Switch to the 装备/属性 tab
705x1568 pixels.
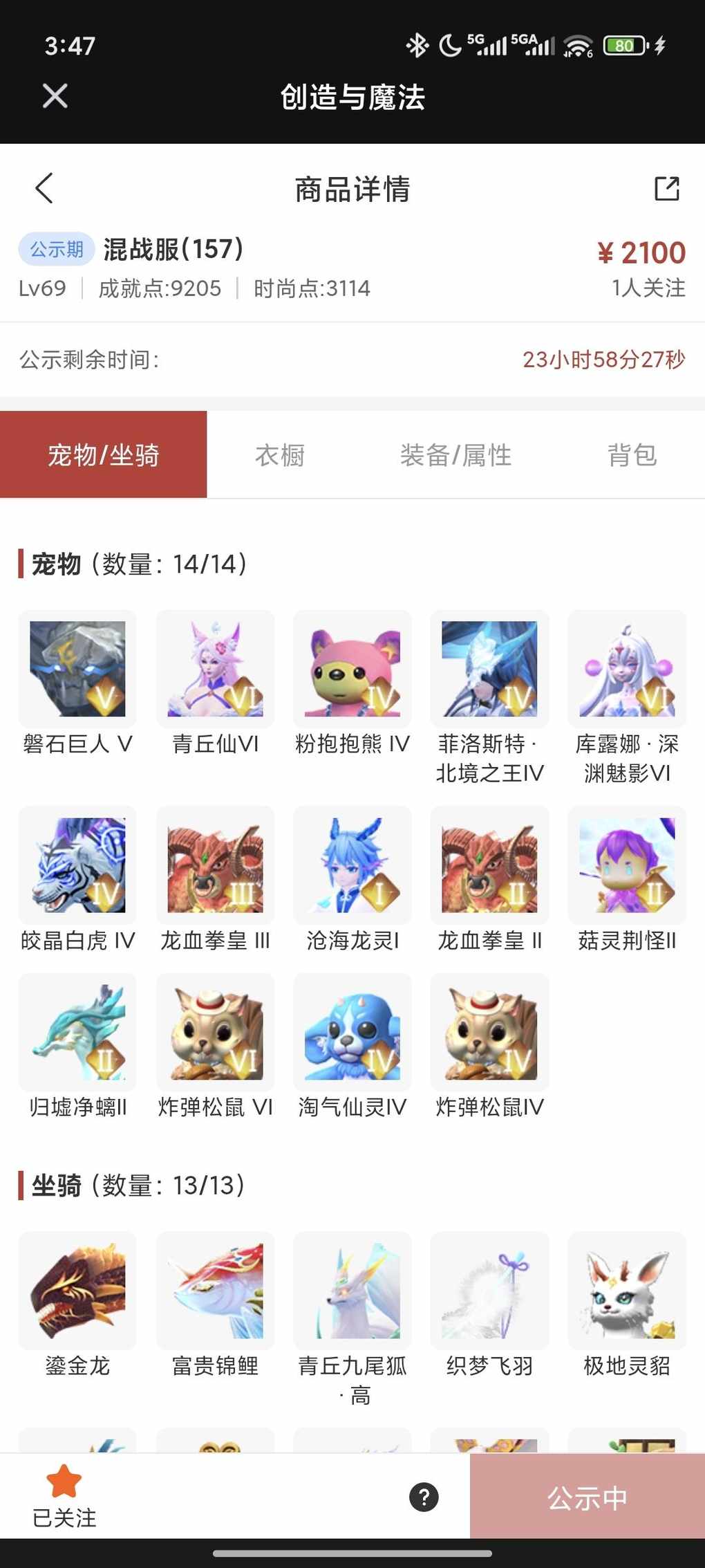(455, 455)
